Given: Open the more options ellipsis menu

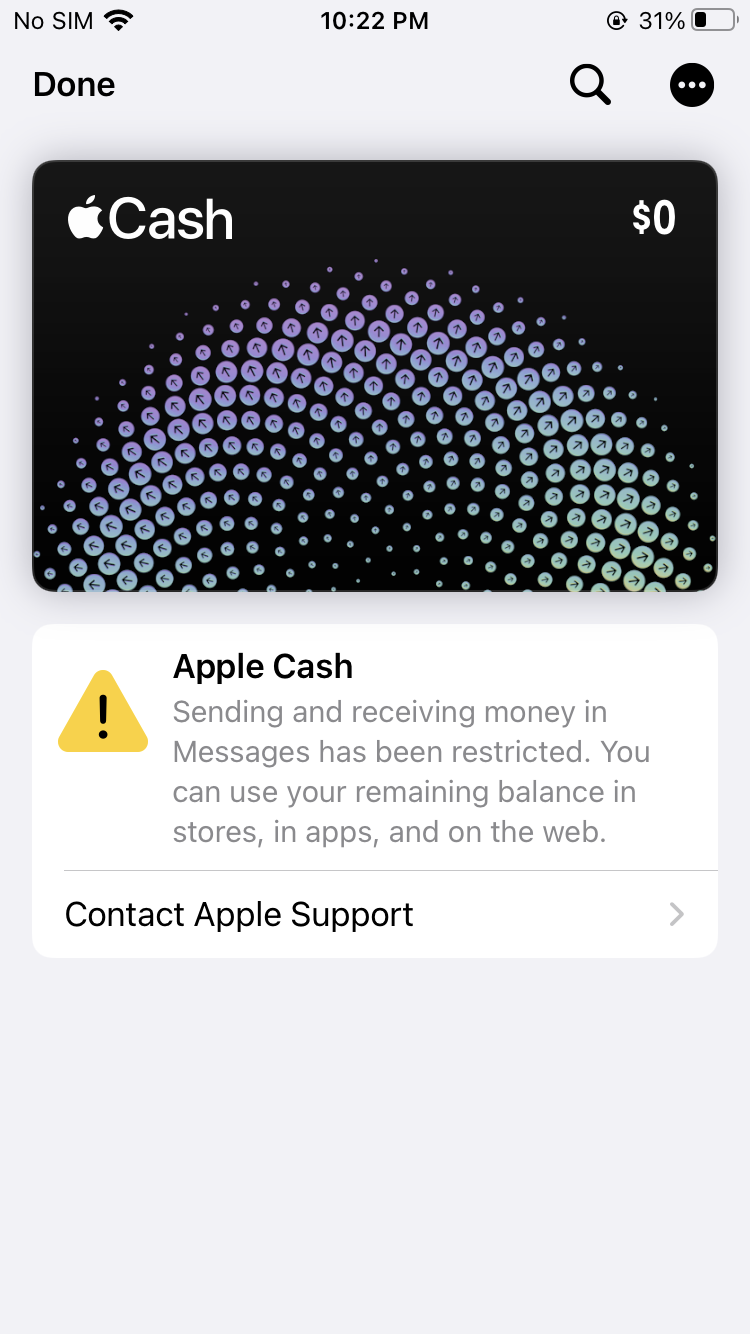Looking at the screenshot, I should pyautogui.click(x=692, y=85).
